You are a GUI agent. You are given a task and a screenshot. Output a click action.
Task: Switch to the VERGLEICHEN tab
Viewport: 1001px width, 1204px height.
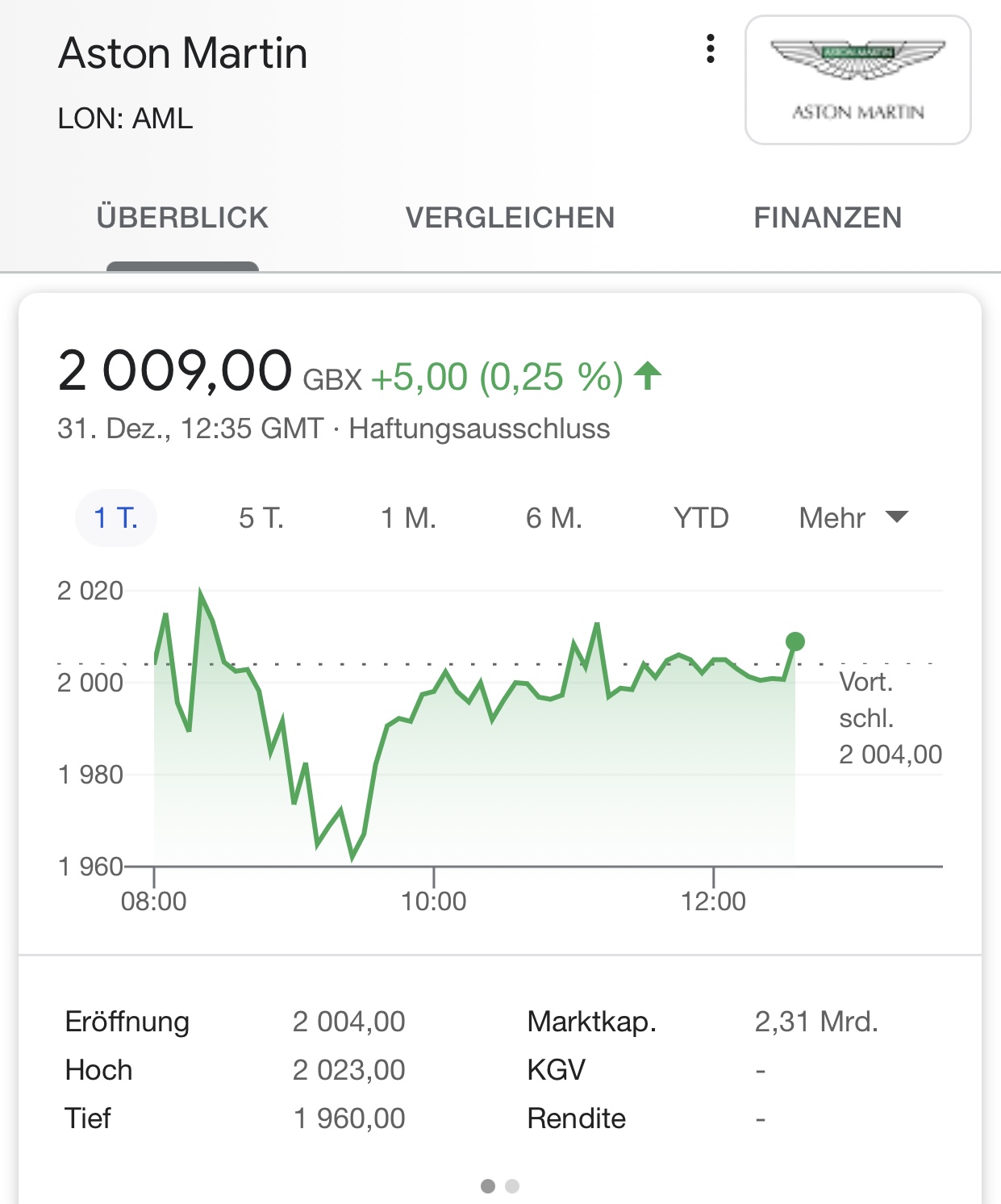point(510,218)
